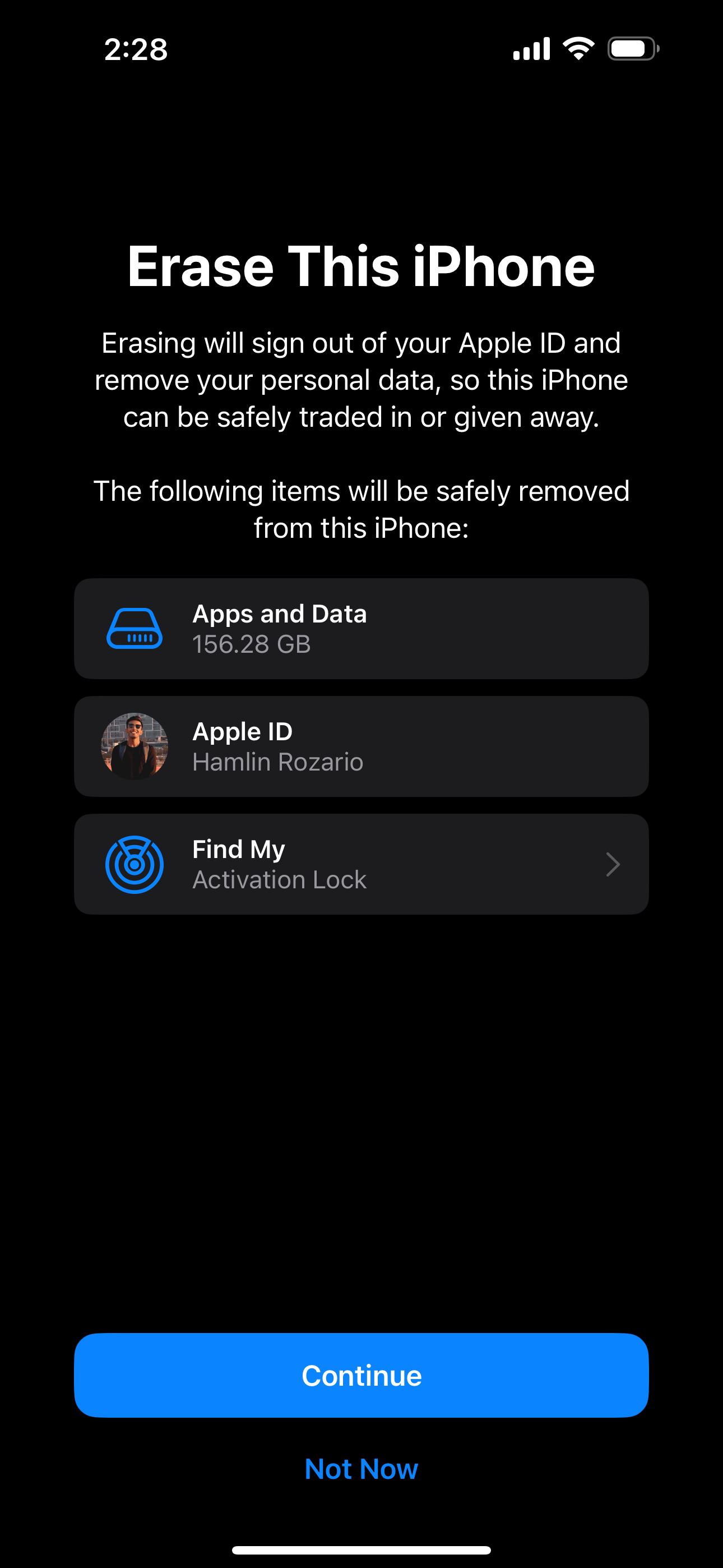723x1568 pixels.
Task: Select the Find My radar icon
Action: pyautogui.click(x=135, y=864)
